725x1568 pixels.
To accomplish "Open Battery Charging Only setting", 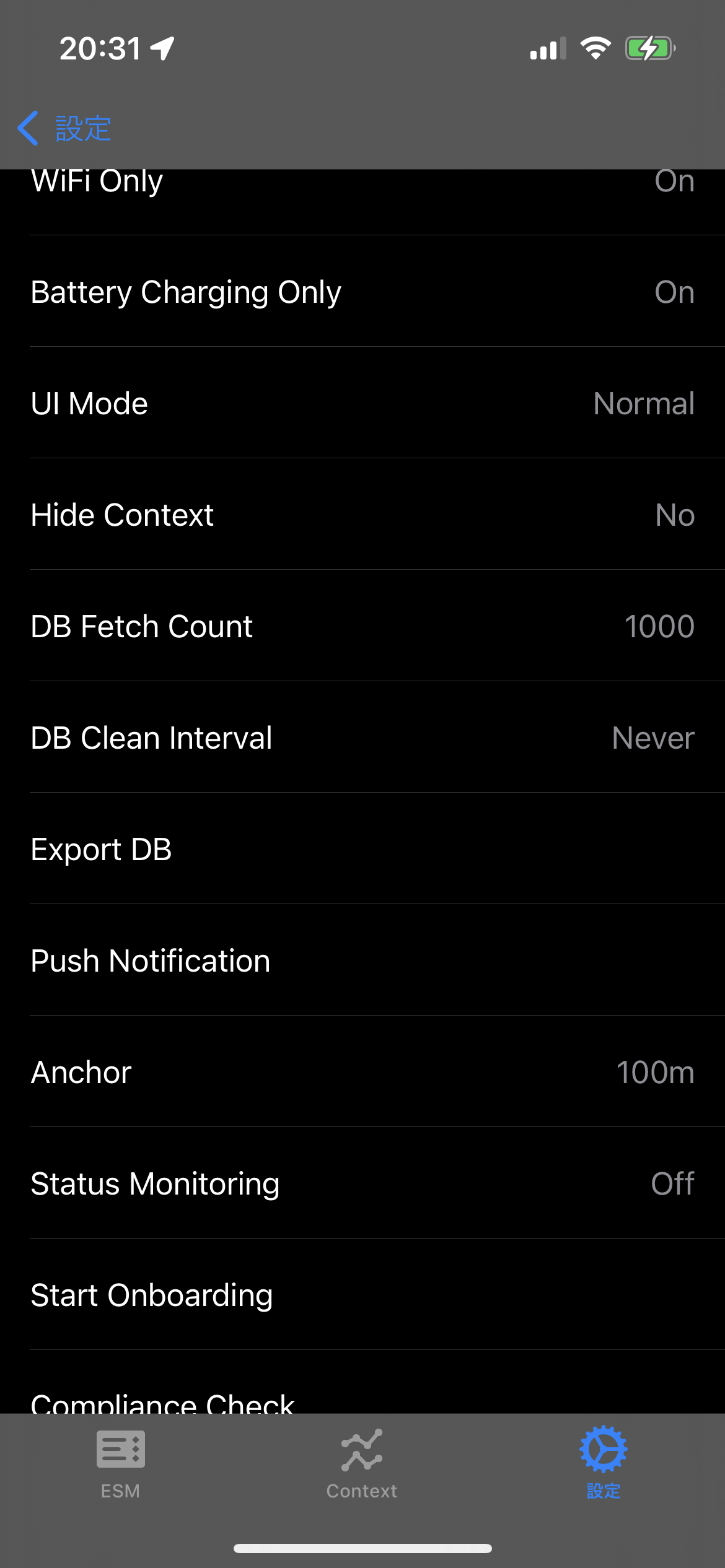I will tap(362, 291).
